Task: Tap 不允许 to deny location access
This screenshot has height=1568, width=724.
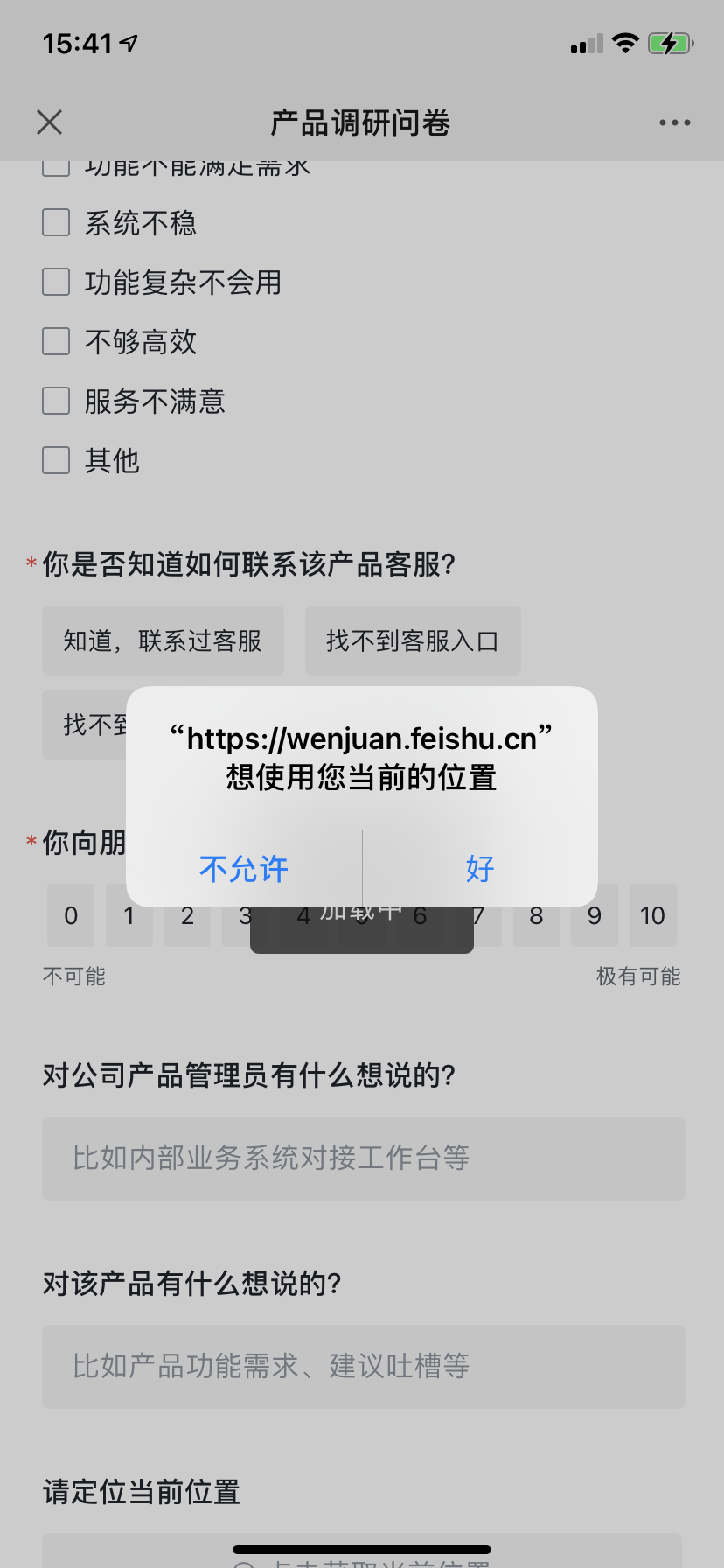Action: tap(244, 869)
